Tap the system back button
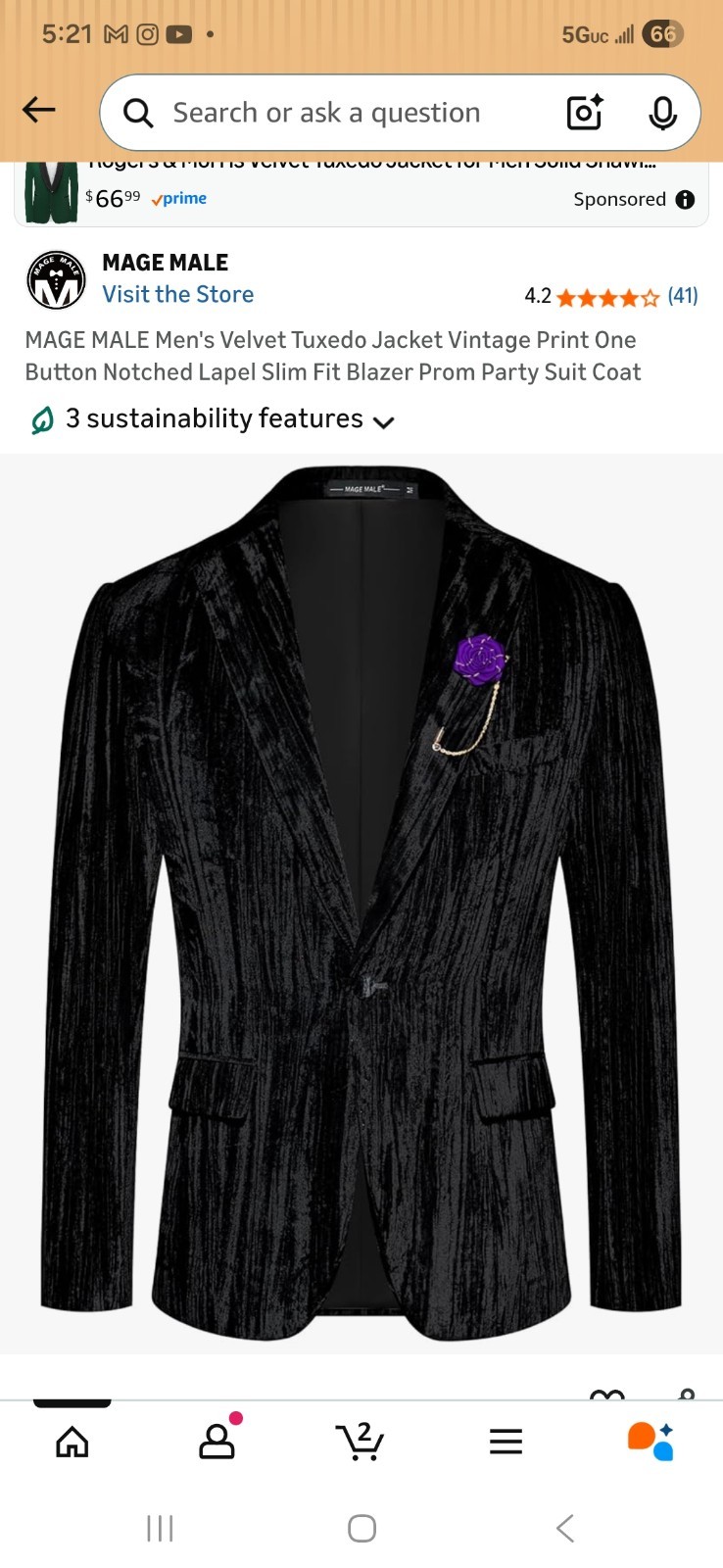 pos(564,1528)
